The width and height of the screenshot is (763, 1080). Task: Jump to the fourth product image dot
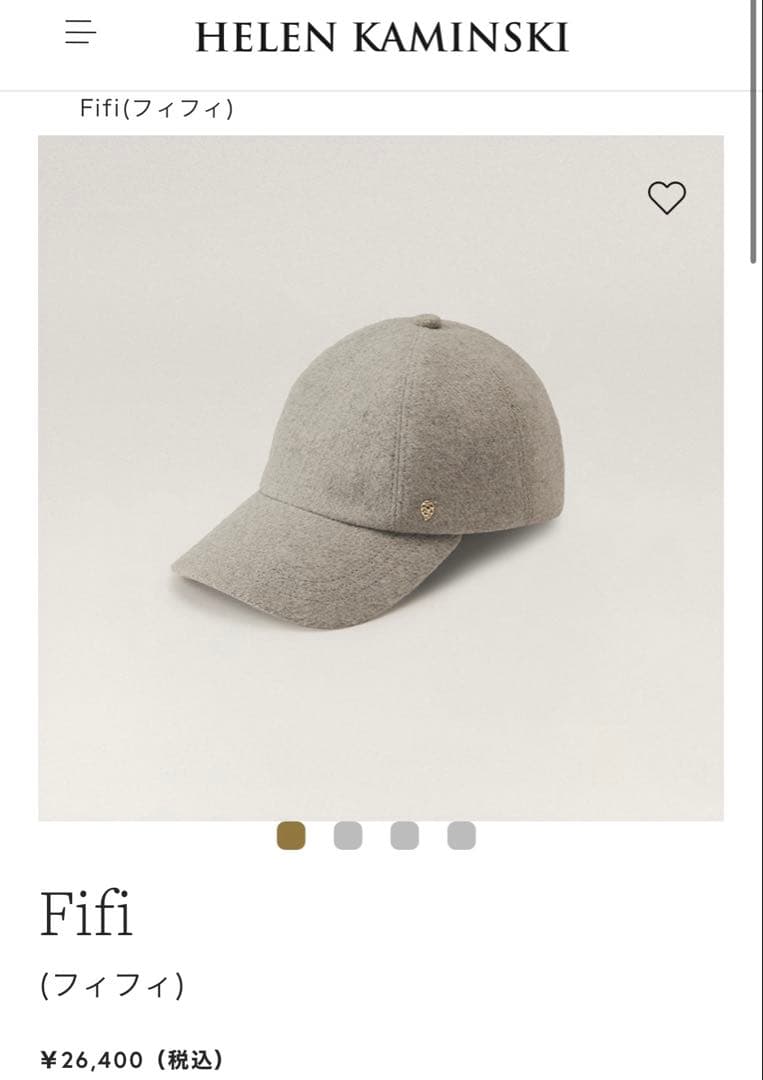[x=461, y=835]
